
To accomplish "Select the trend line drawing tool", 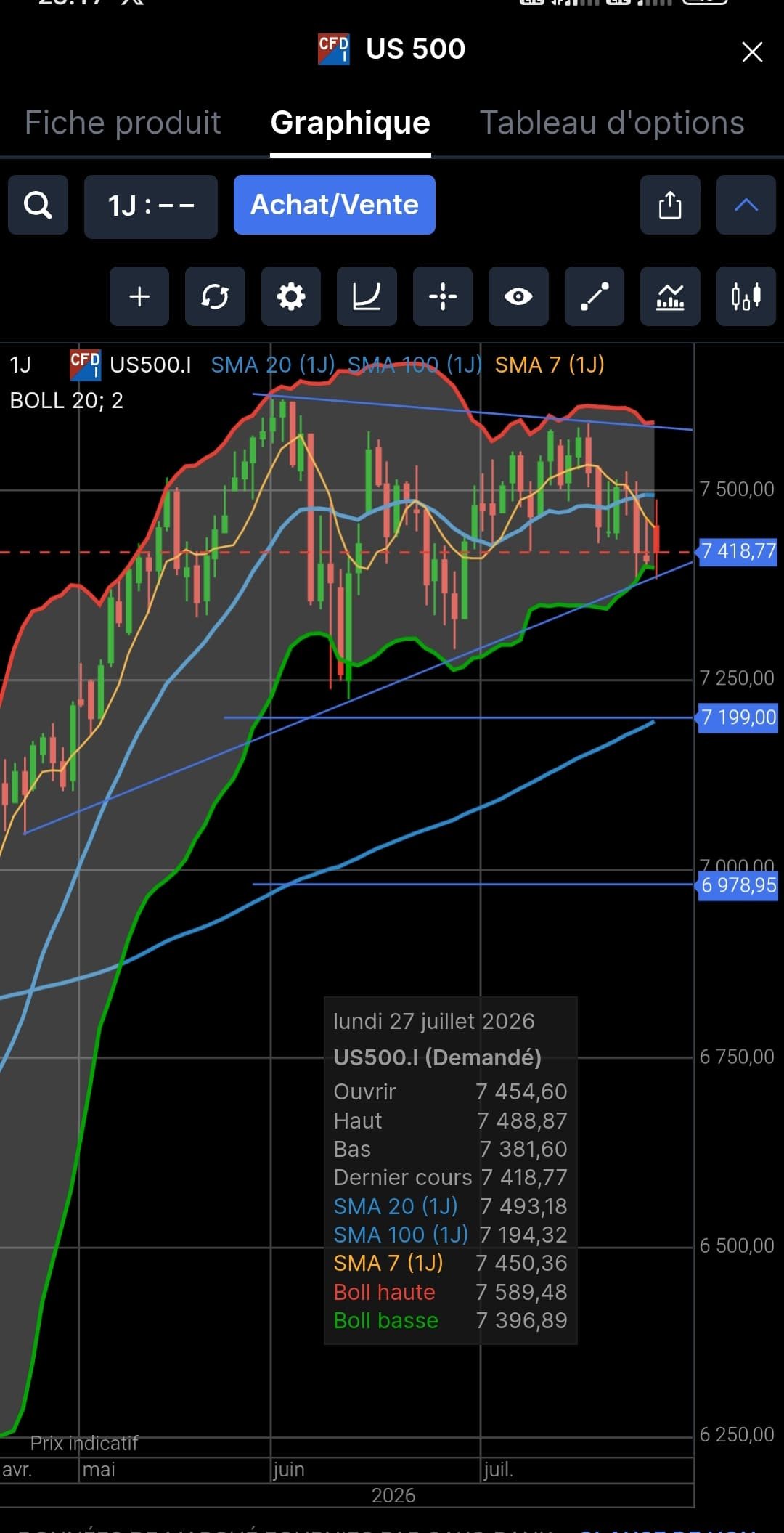I will pyautogui.click(x=595, y=296).
